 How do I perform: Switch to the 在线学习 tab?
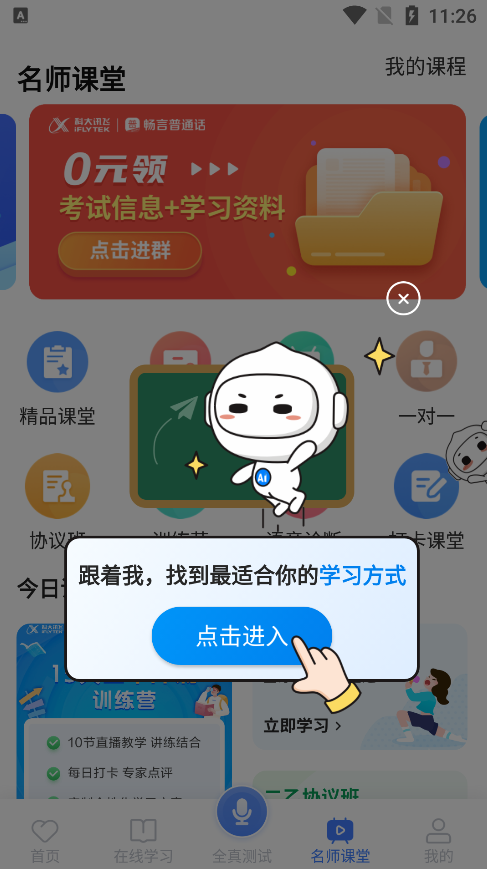(x=143, y=840)
